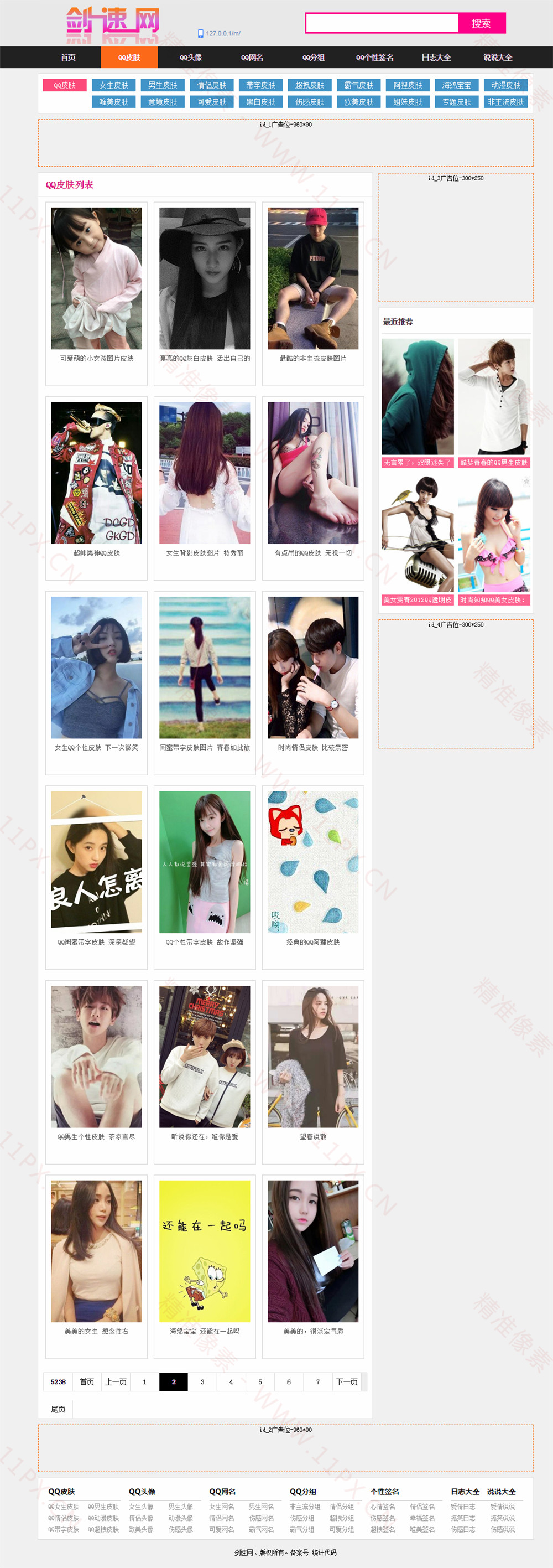Select the 女生皮肤 category chip
Screen dimensions: 553x1568
pyautogui.click(x=114, y=85)
